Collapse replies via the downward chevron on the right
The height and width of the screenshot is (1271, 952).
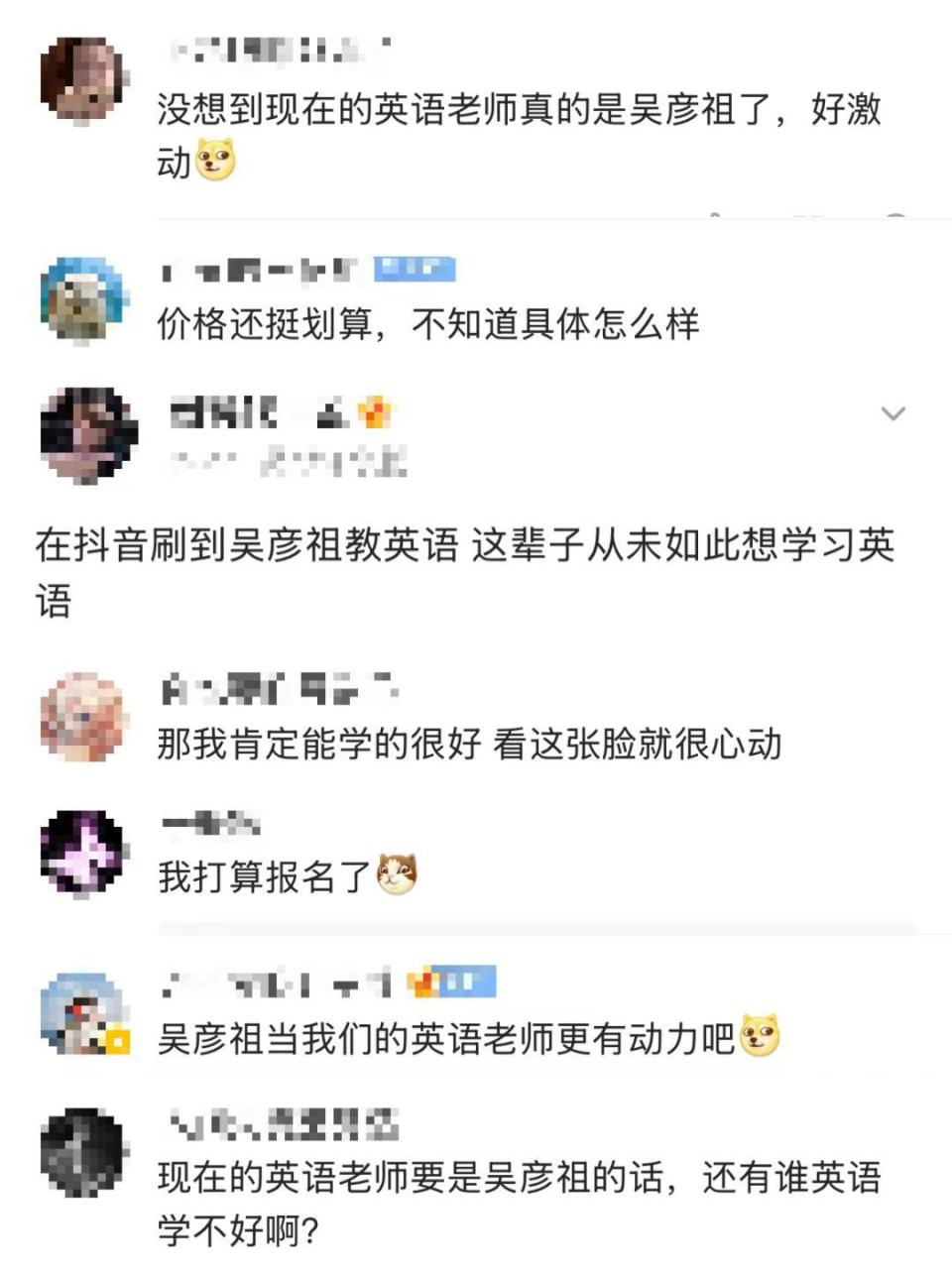pos(893,413)
